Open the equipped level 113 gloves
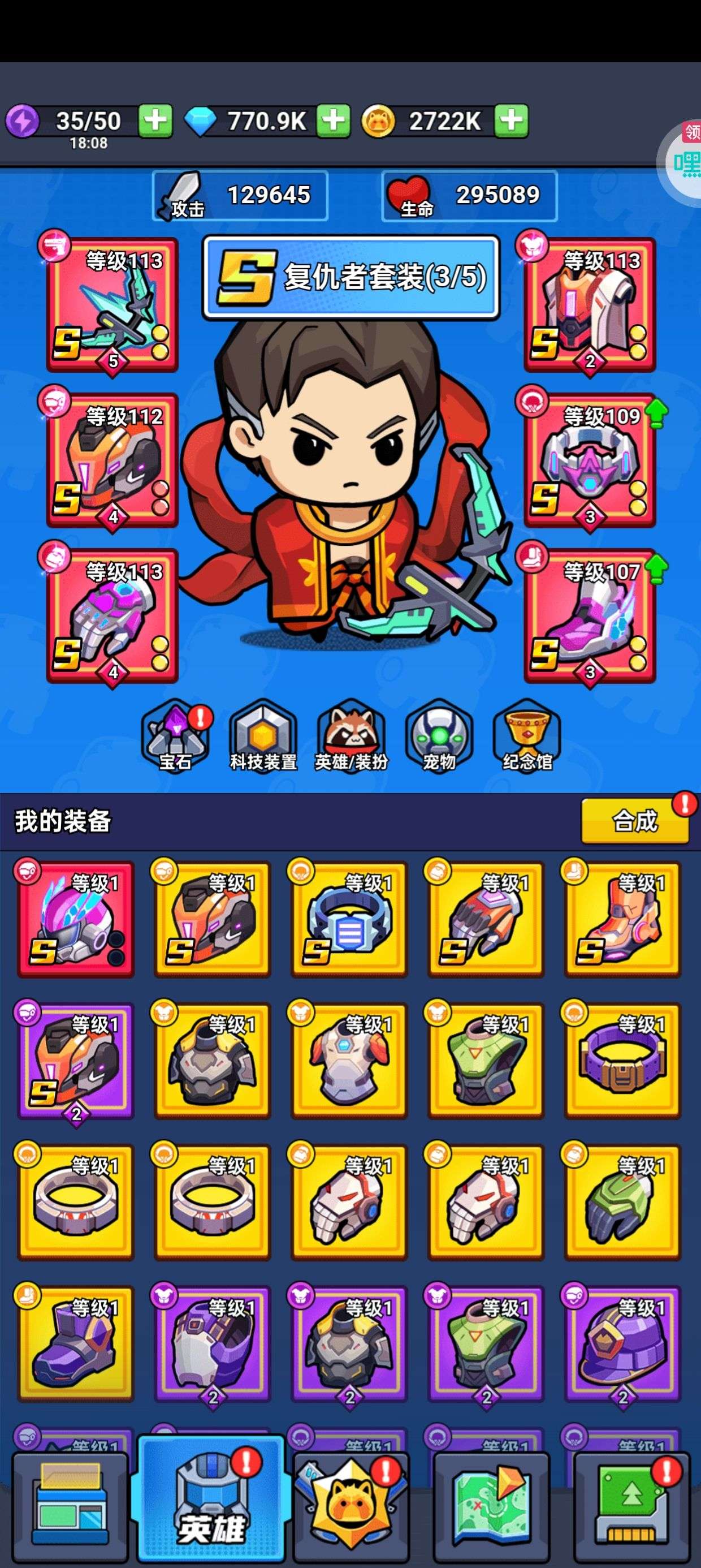701x1568 pixels. (112, 616)
